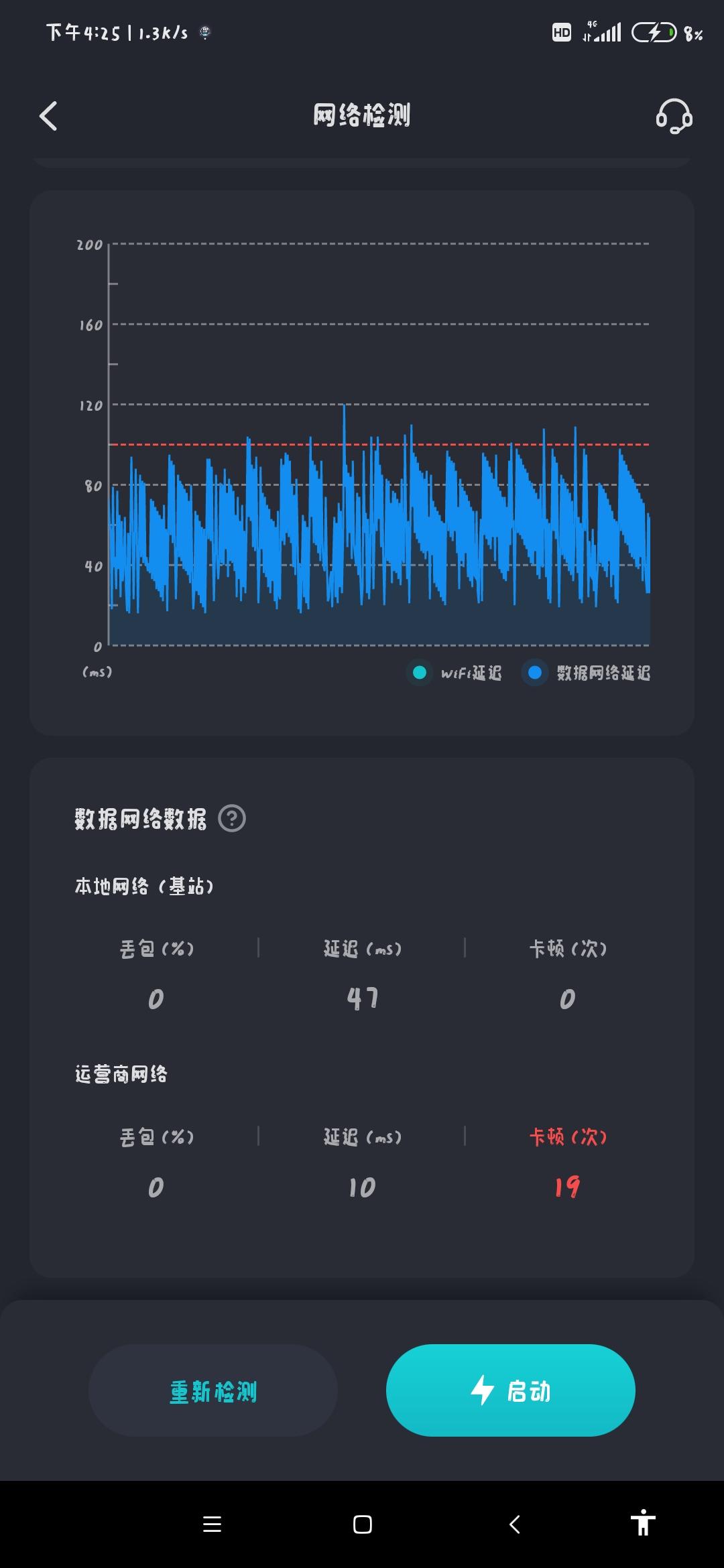724x1568 pixels.
Task: Go to the system home screen
Action: (x=362, y=1524)
